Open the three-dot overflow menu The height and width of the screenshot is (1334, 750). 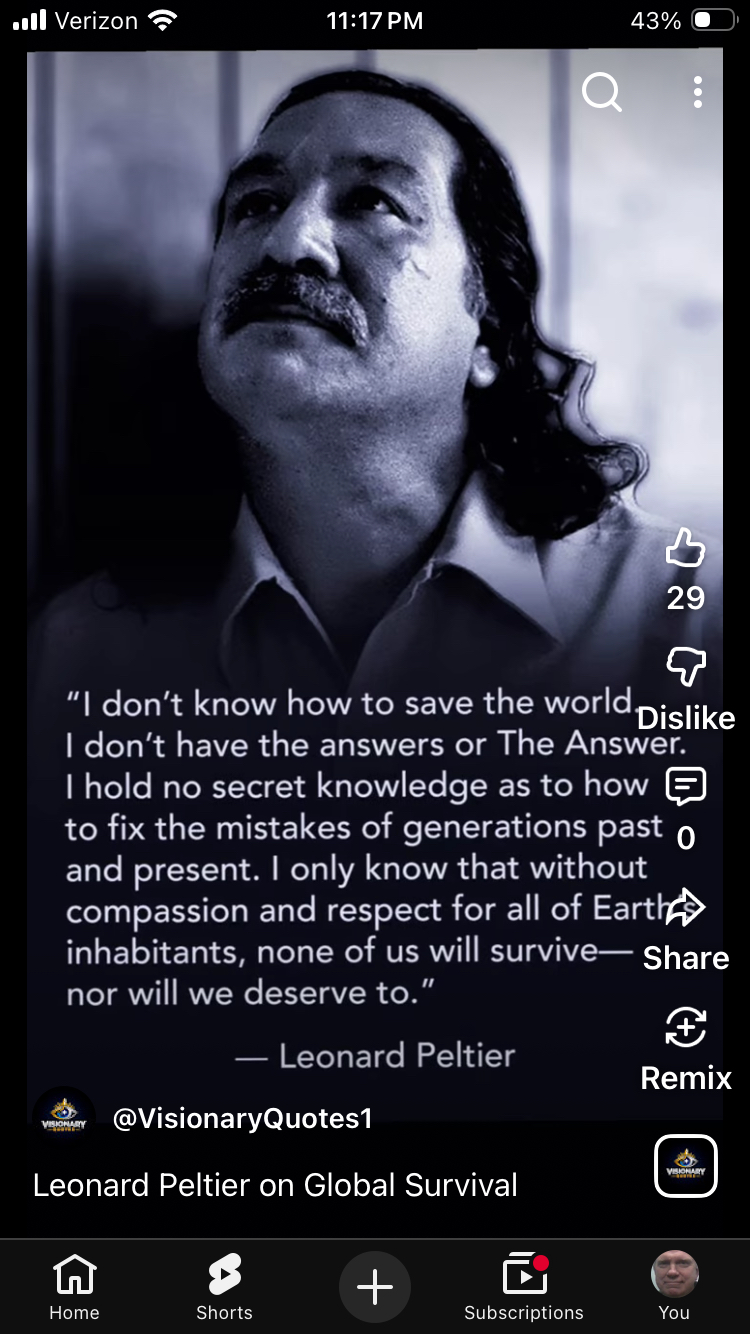[697, 93]
